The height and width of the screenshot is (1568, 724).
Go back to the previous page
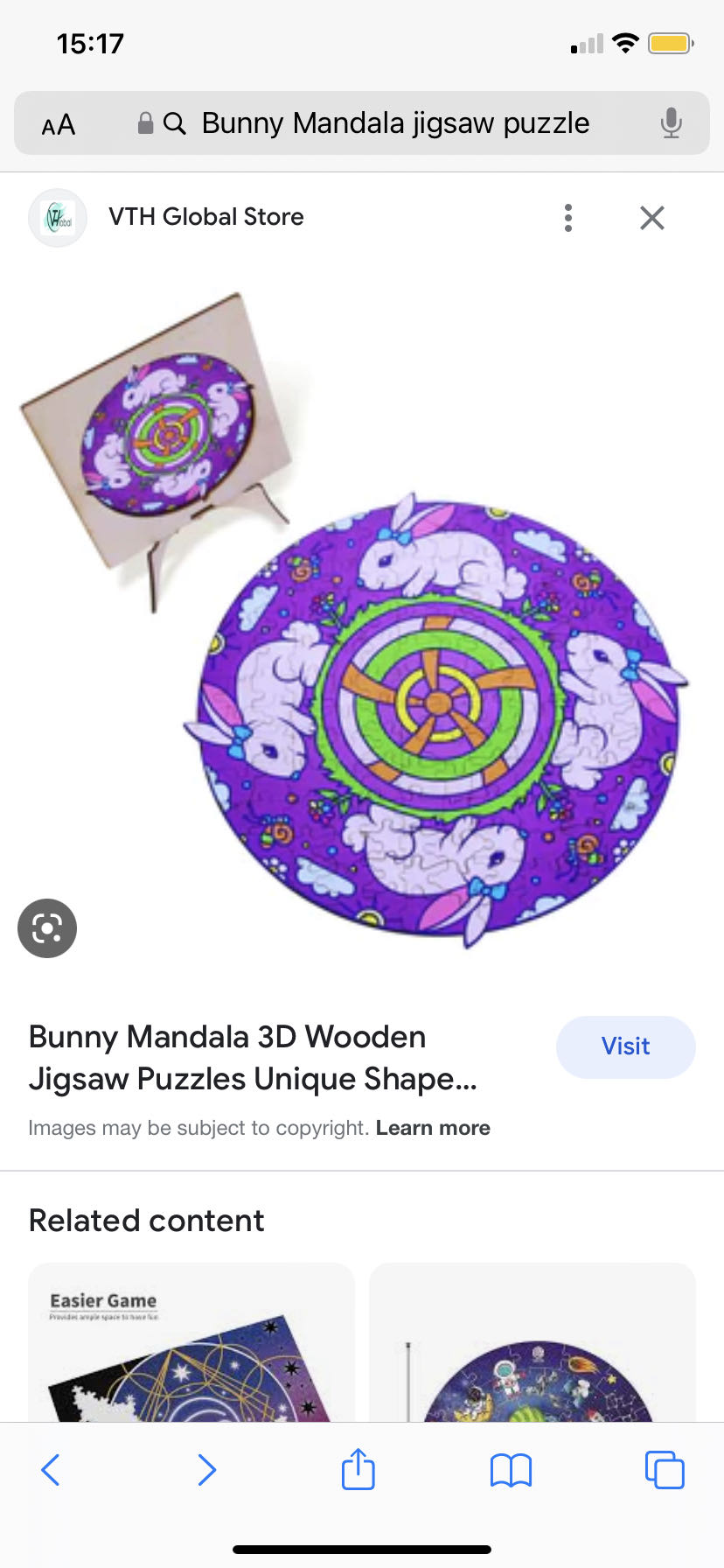point(51,1470)
